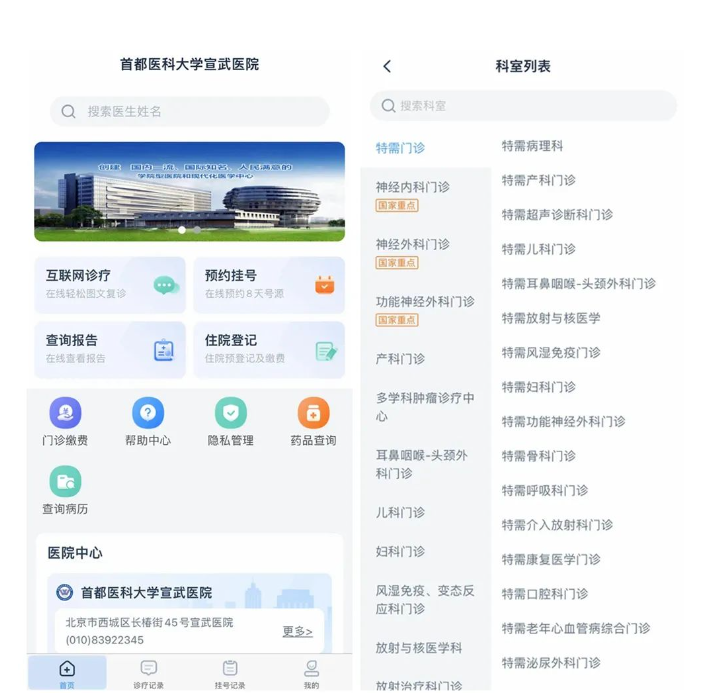This screenshot has height=693, width=713.
Task: Switch to the 挂号记录 tab
Action: coord(230,674)
